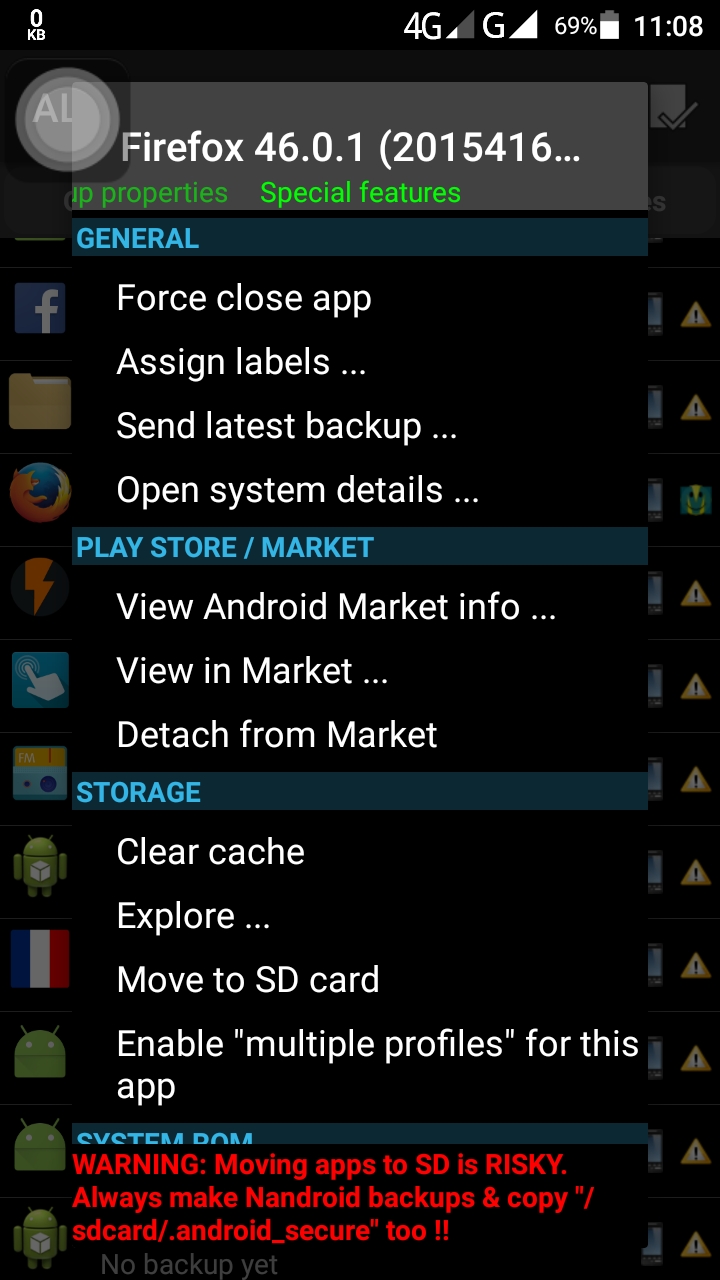Choose View in Market

[x=252, y=671]
